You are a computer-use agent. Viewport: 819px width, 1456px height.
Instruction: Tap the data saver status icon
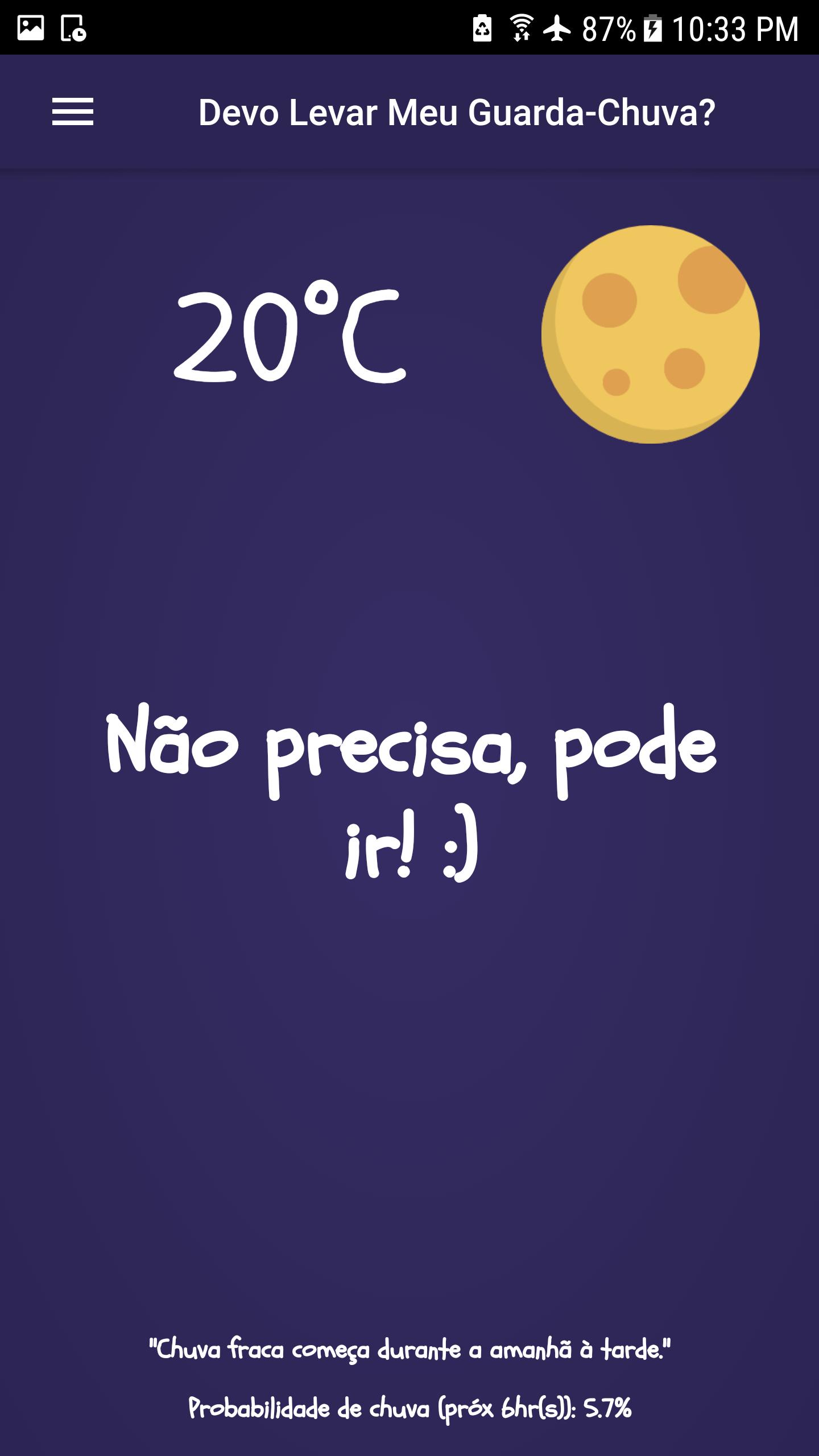tap(482, 27)
